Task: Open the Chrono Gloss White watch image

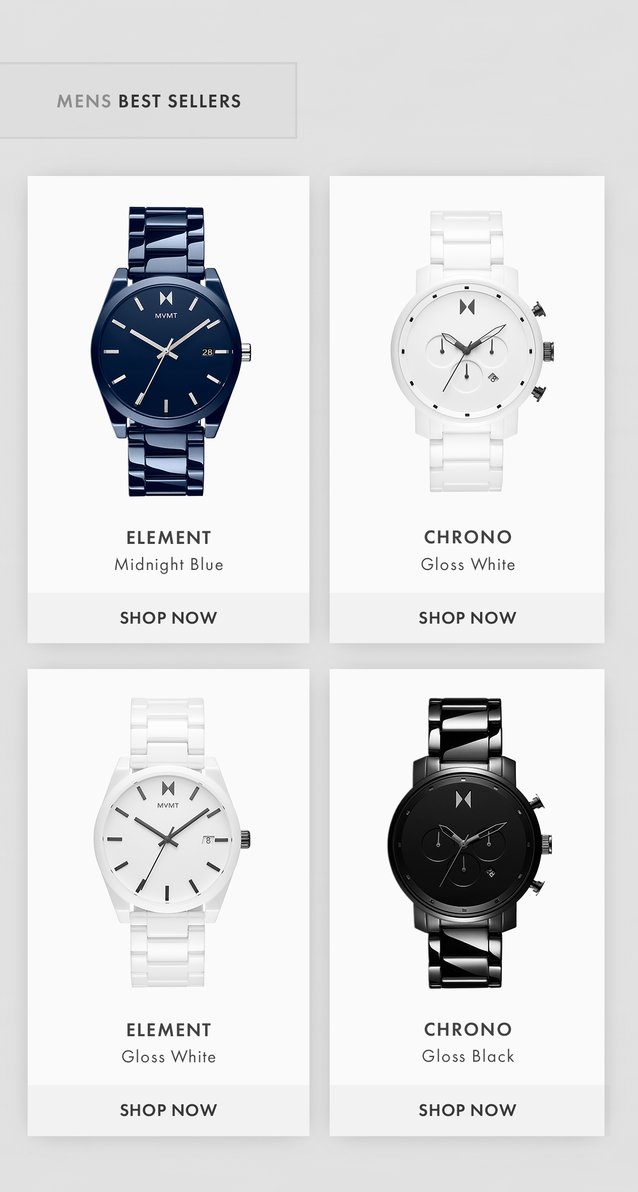Action: pyautogui.click(x=467, y=350)
